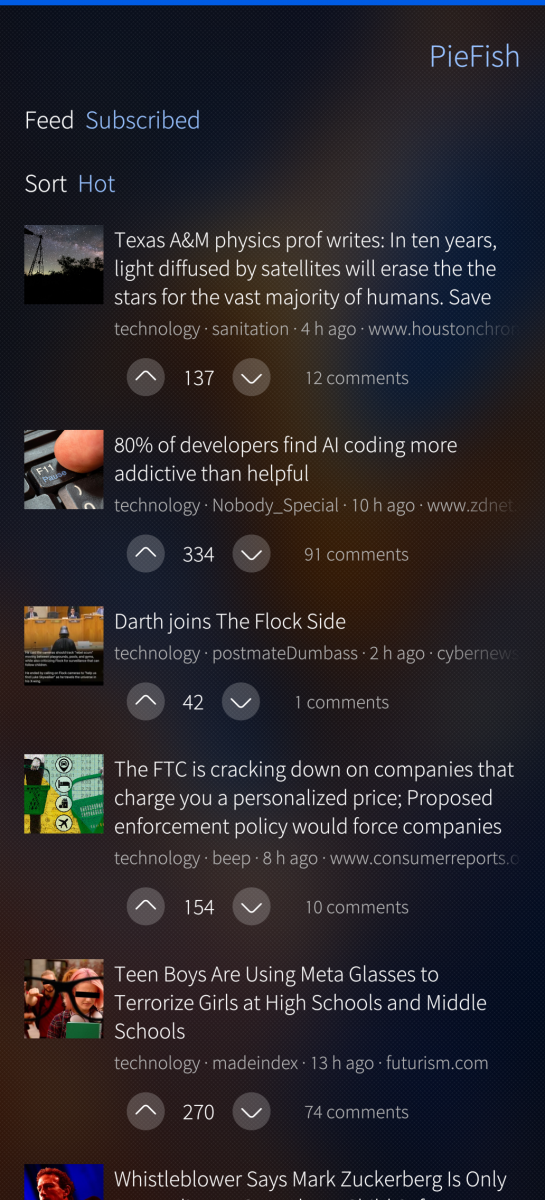Upvote Darth joins The Flock Side
This screenshot has width=545, height=1200.
pos(146,702)
